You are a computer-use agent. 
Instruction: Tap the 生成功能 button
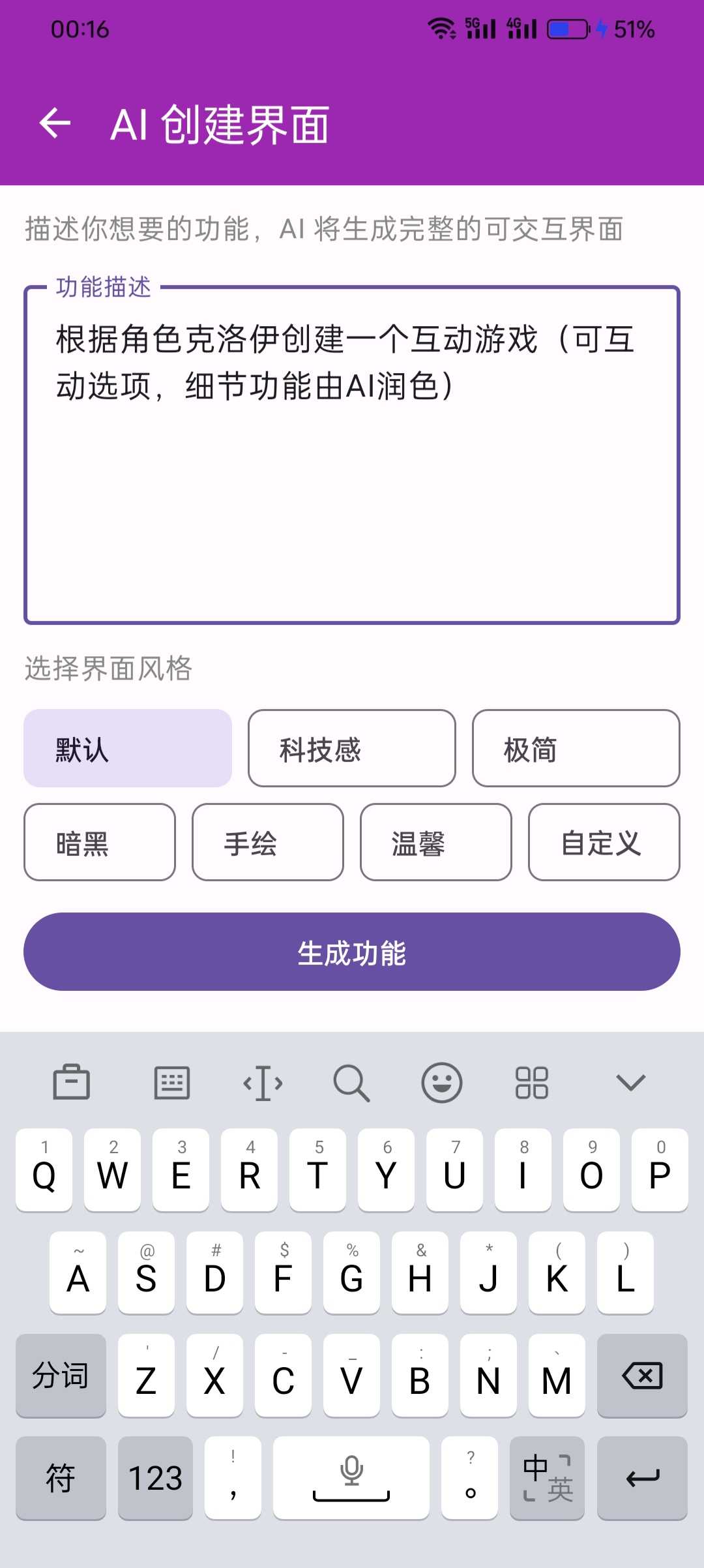[x=352, y=952]
